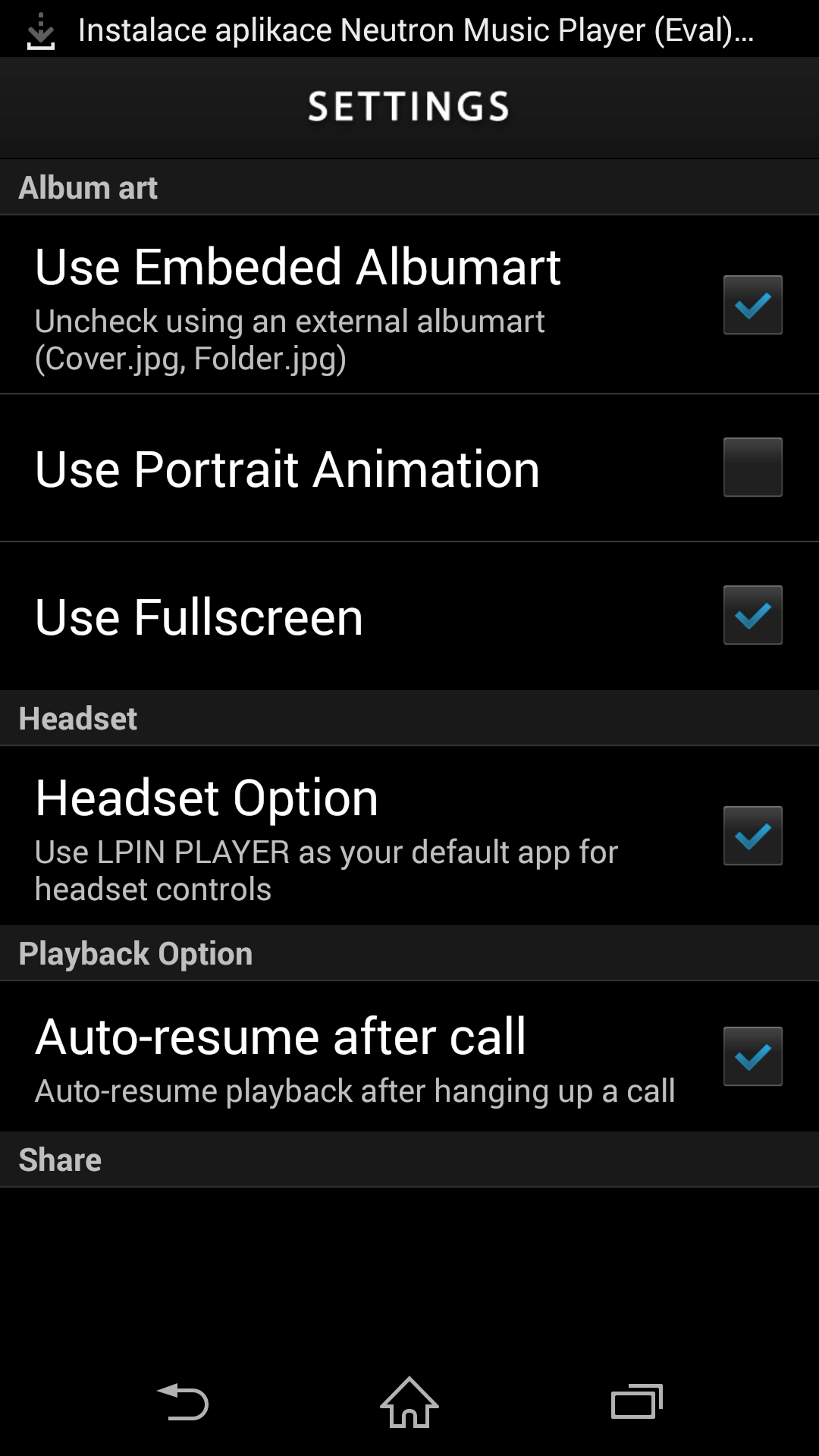Turn off Auto-resume after call
This screenshot has height=1456, width=819.
752,1056
